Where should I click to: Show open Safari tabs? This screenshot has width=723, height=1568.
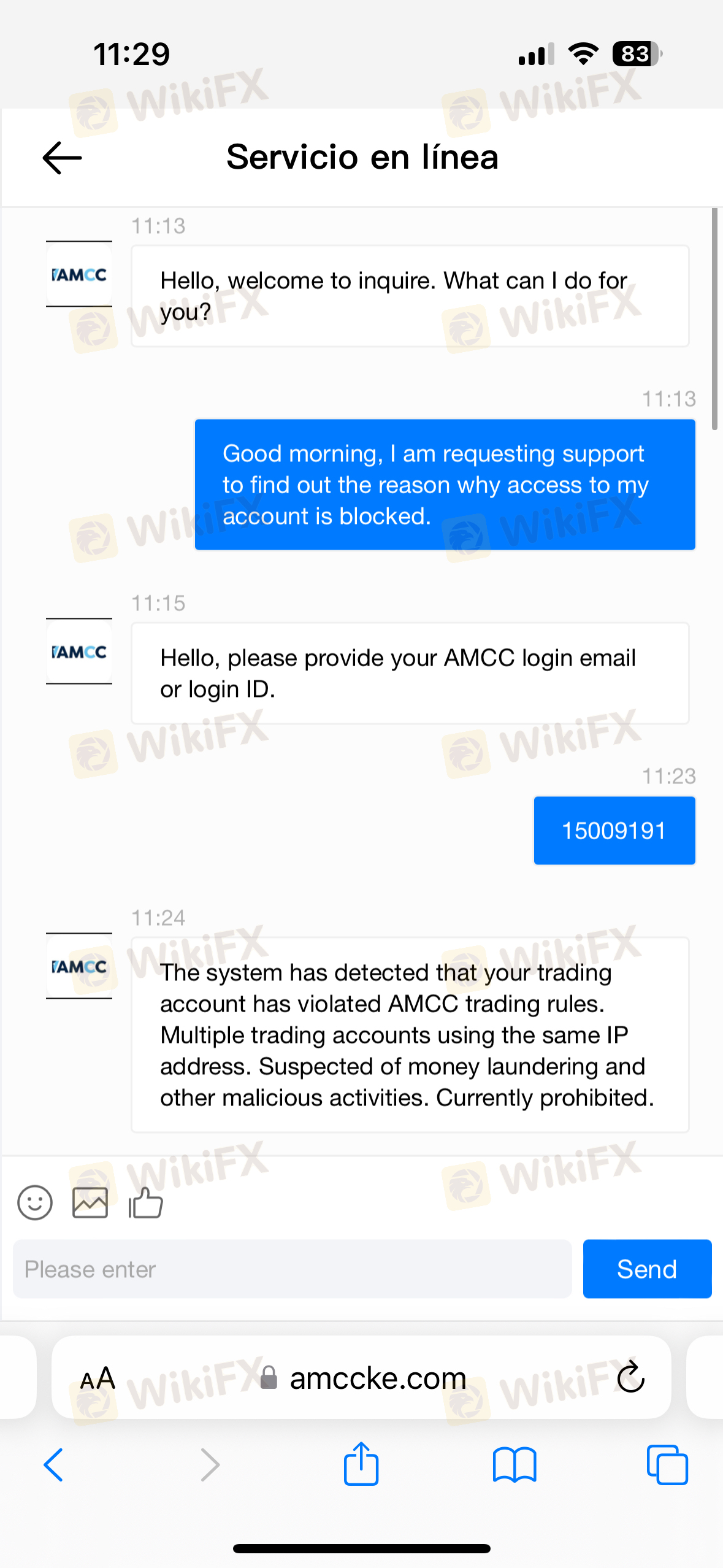667,1465
